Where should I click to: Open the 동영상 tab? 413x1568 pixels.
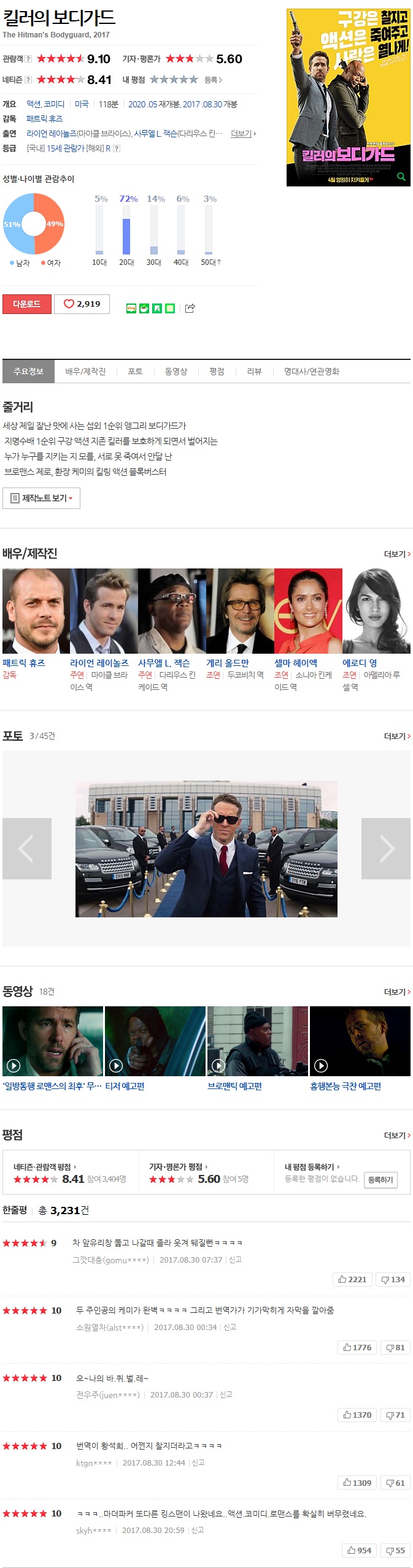[176, 372]
